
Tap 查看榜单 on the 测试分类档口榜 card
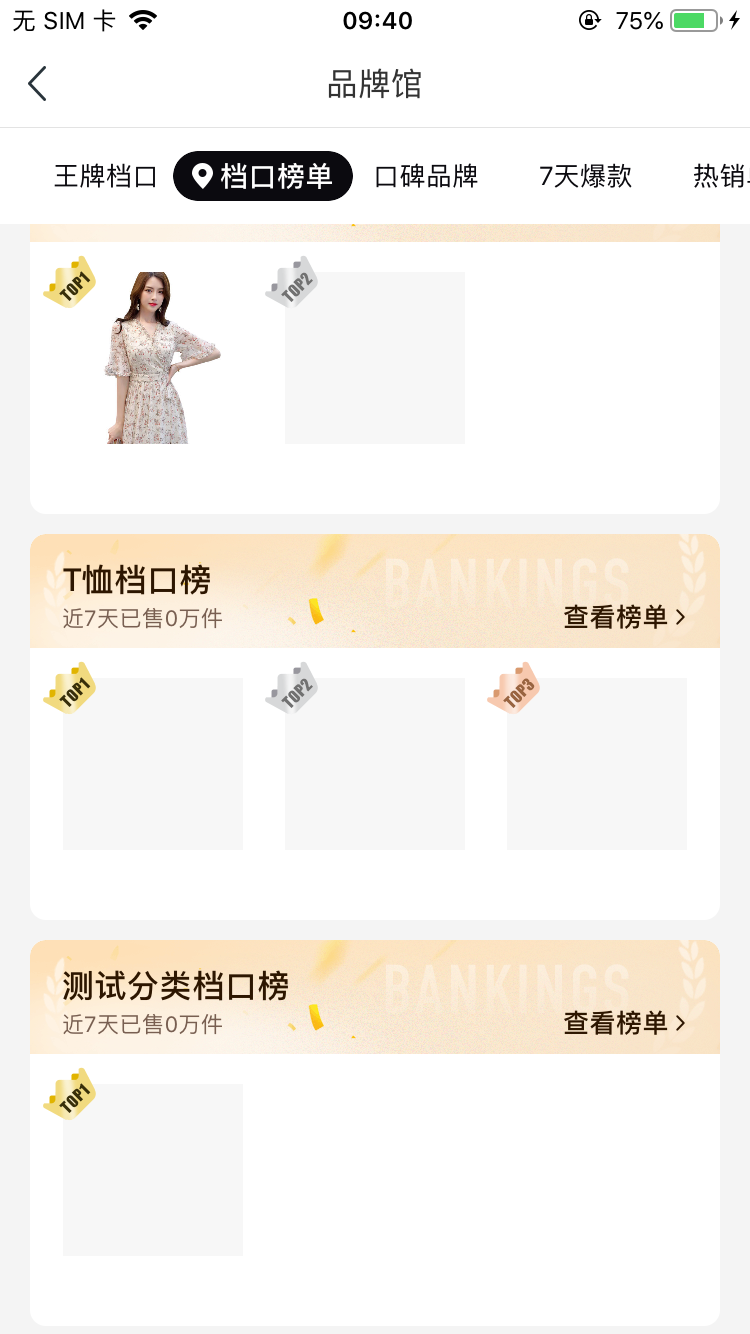(x=625, y=1023)
